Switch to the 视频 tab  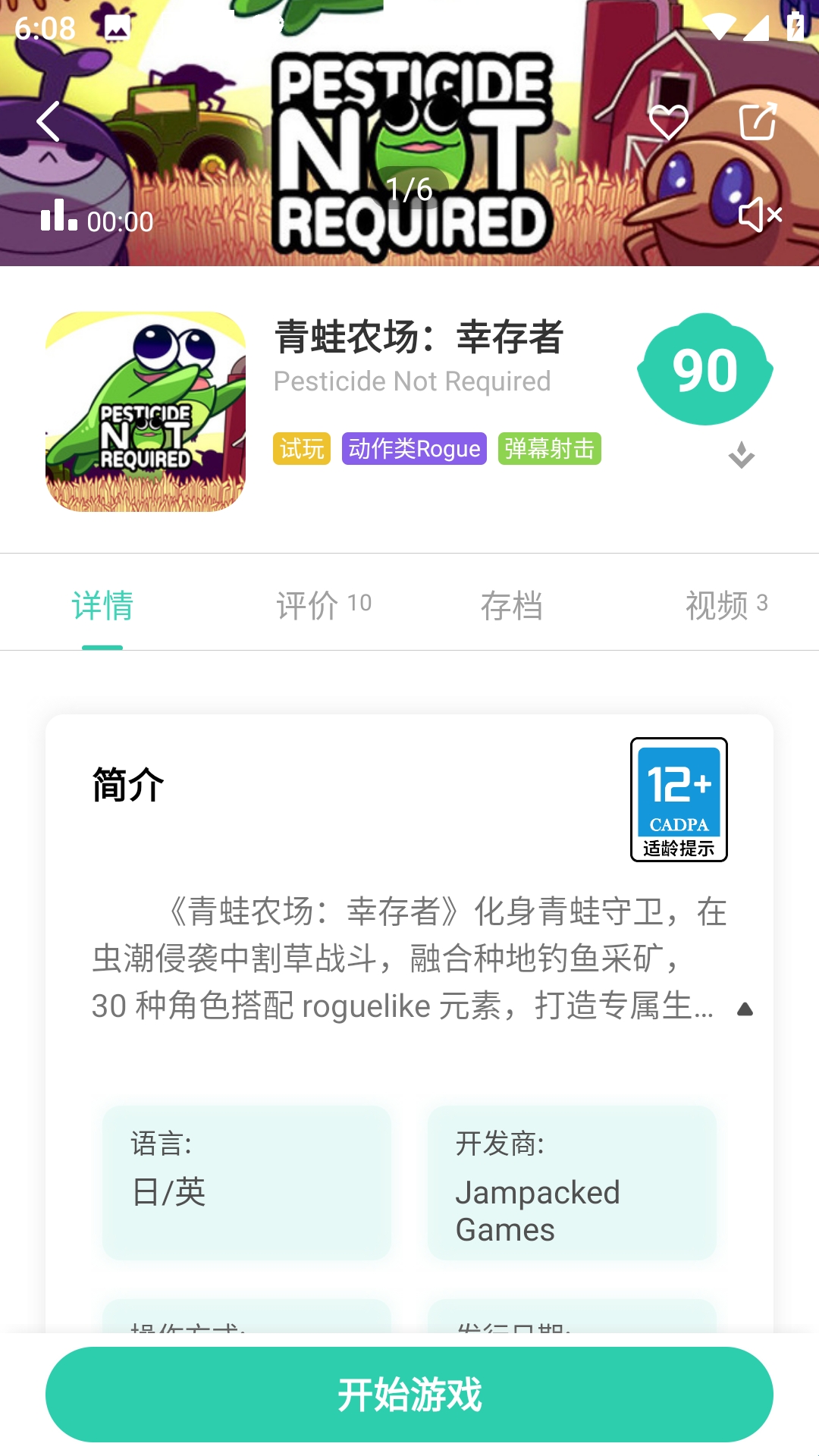coord(725,605)
